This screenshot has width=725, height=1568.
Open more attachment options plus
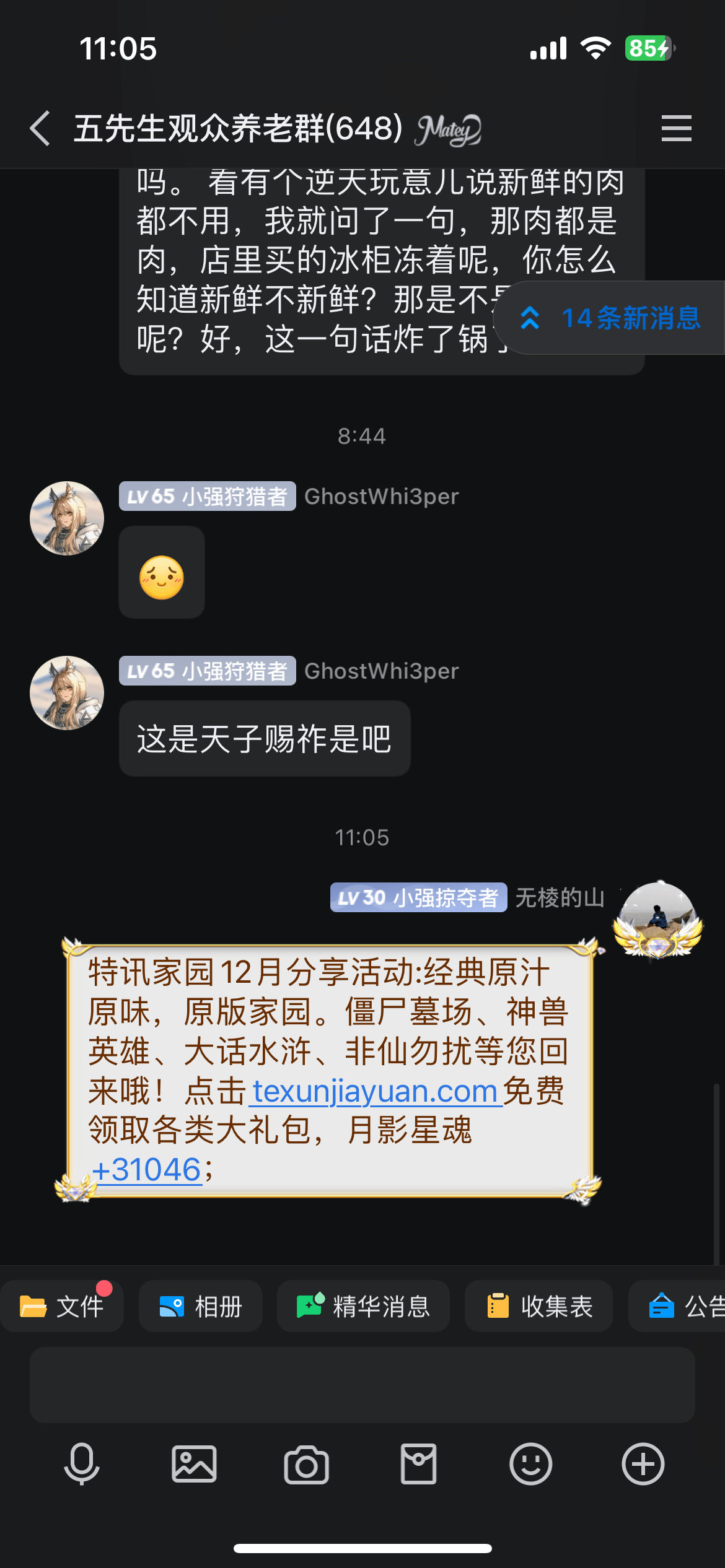643,1464
